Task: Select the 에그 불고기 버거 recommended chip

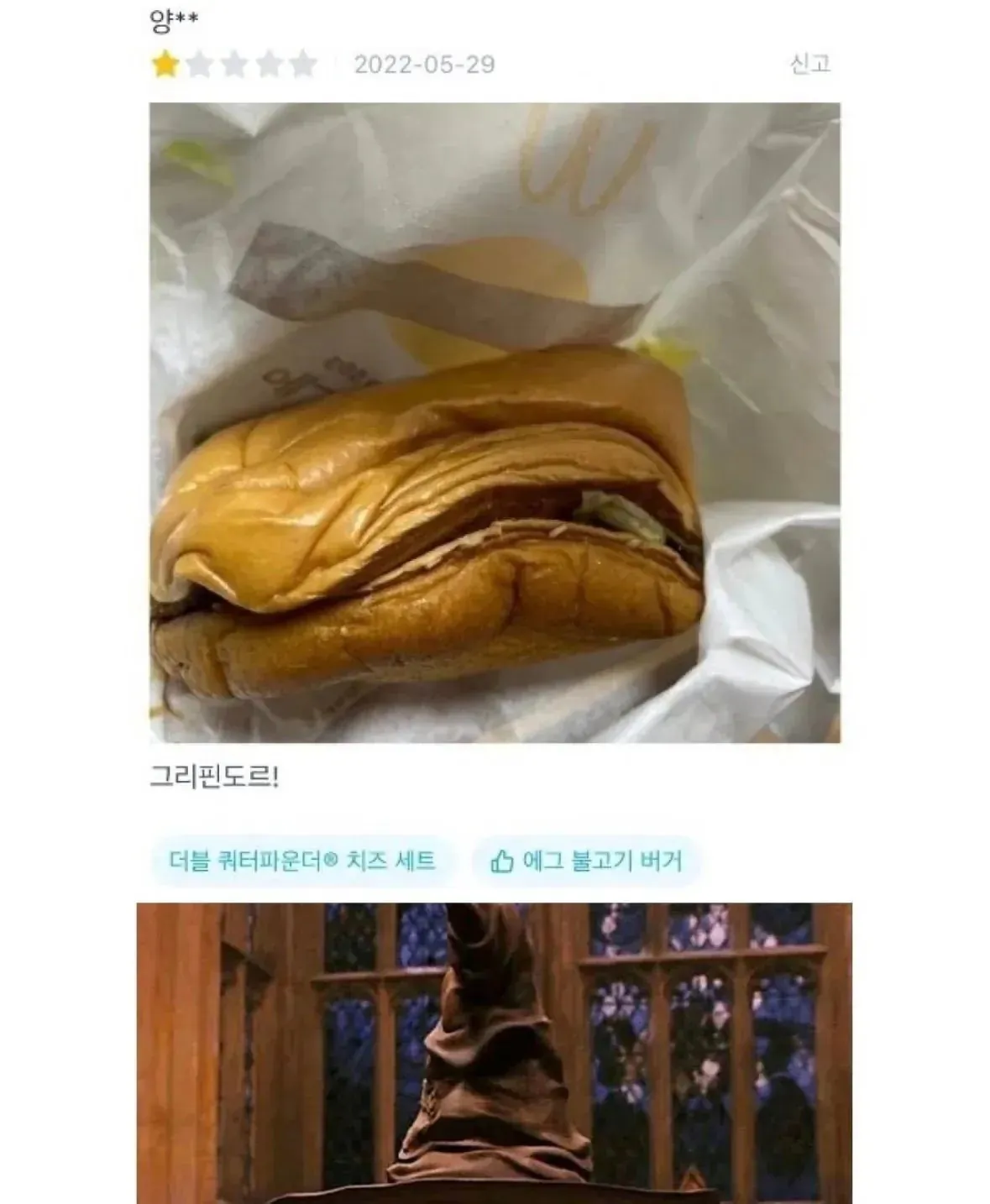Action: [x=585, y=861]
